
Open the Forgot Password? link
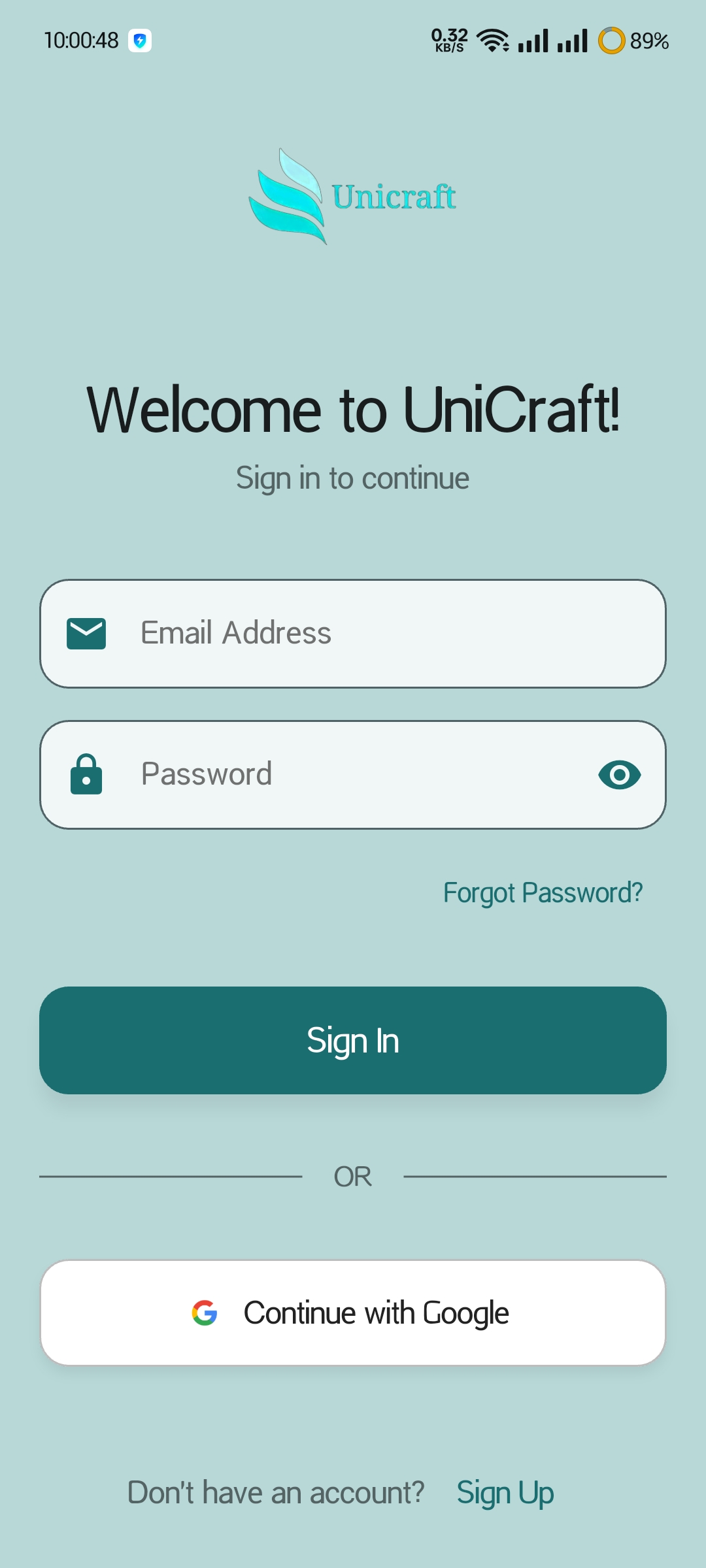[x=543, y=892]
